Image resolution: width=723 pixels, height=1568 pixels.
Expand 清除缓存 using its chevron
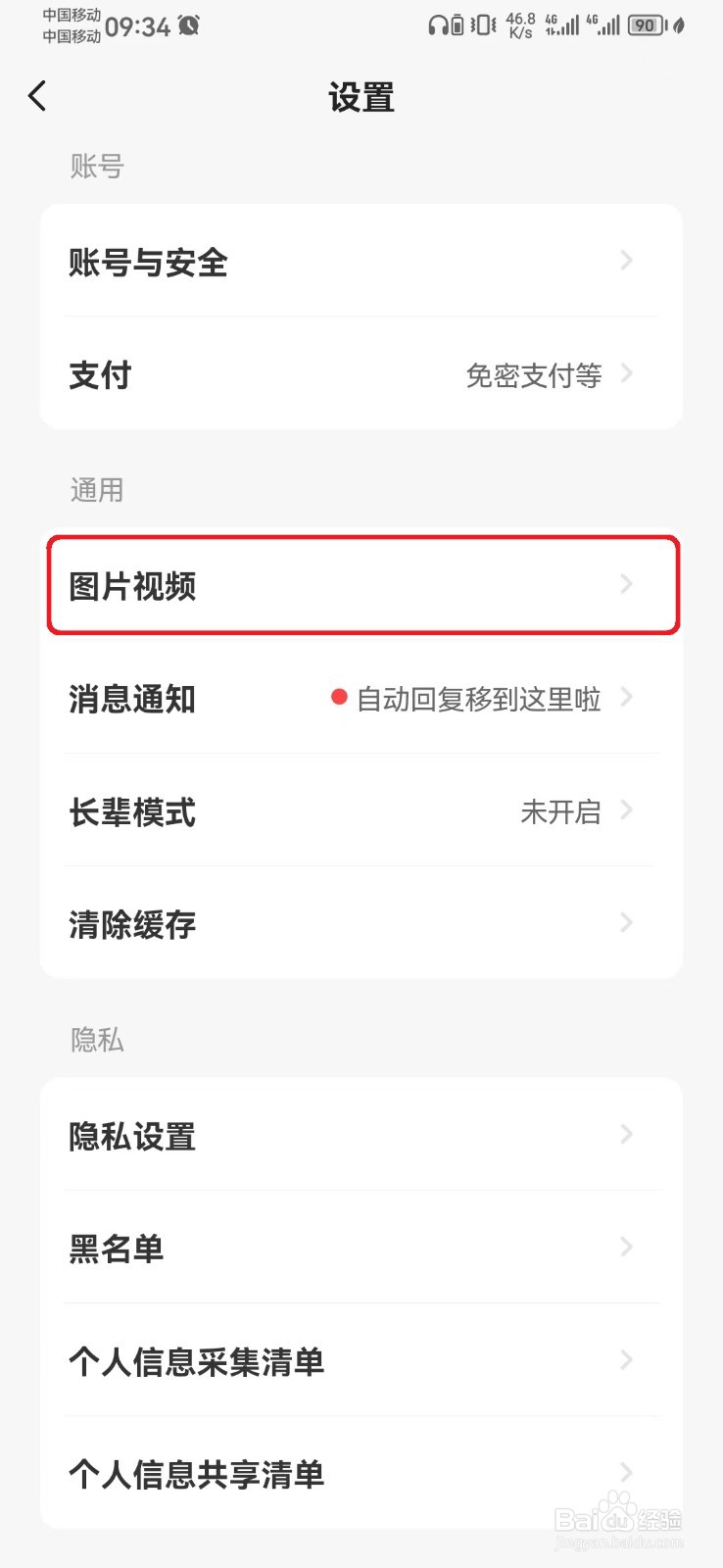[627, 922]
